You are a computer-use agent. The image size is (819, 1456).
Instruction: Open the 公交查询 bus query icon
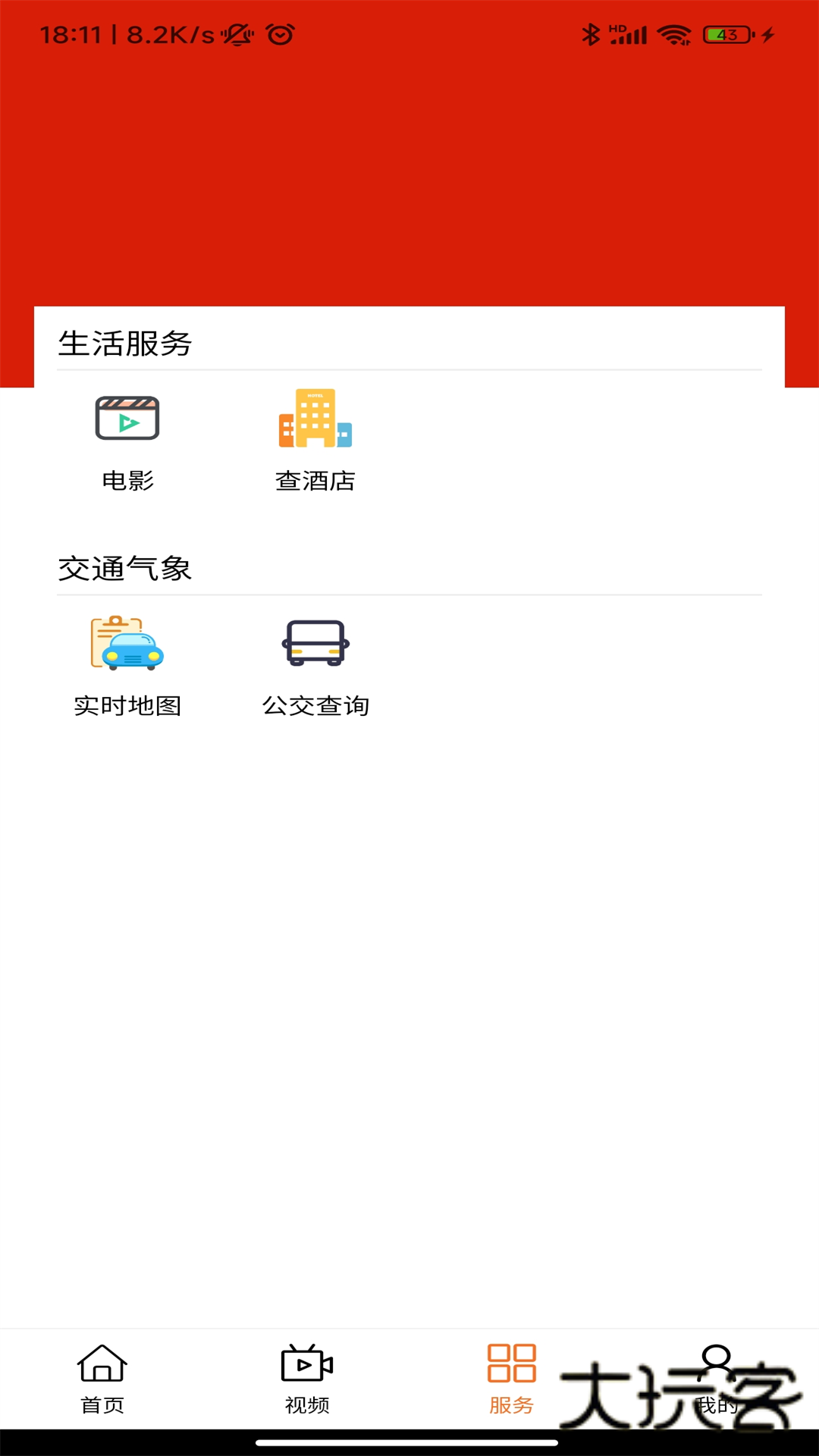[x=315, y=645]
